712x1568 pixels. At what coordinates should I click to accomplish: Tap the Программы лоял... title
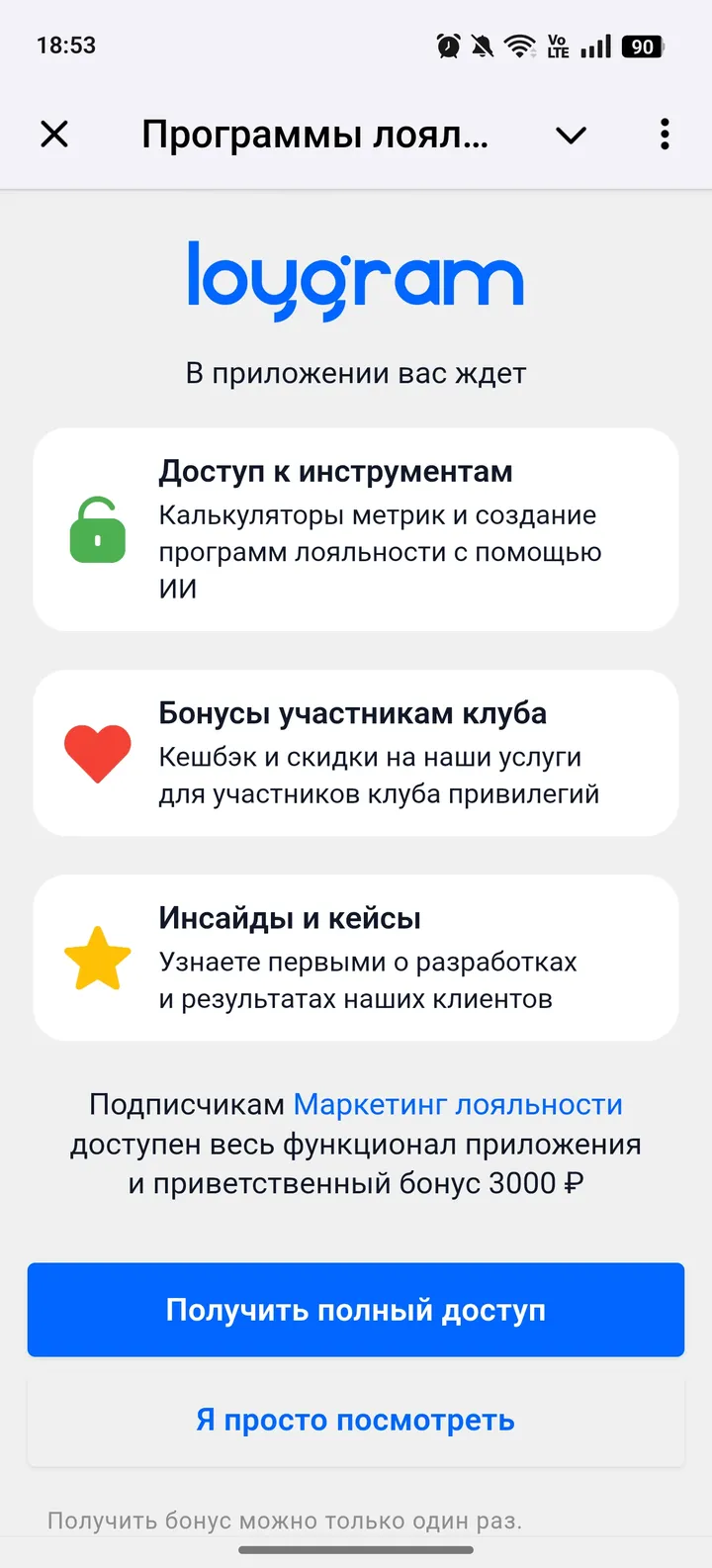pos(315,135)
